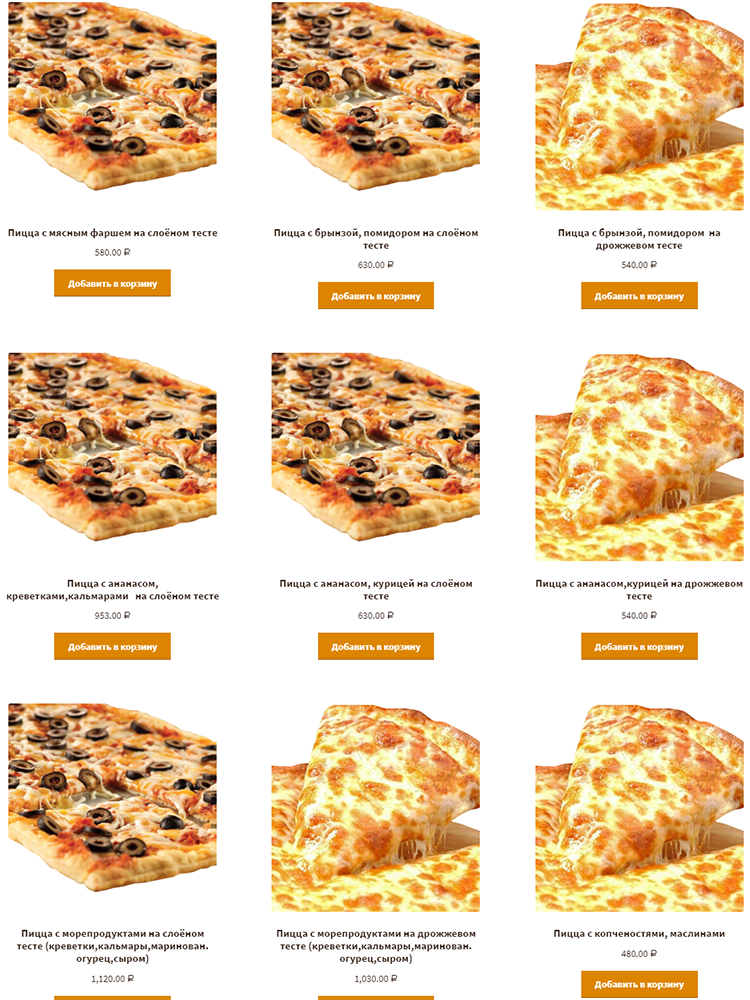Add Пицца с ананасом, курицей на дрожжевом тесте to cart
This screenshot has height=1000, width=750.
tap(639, 646)
